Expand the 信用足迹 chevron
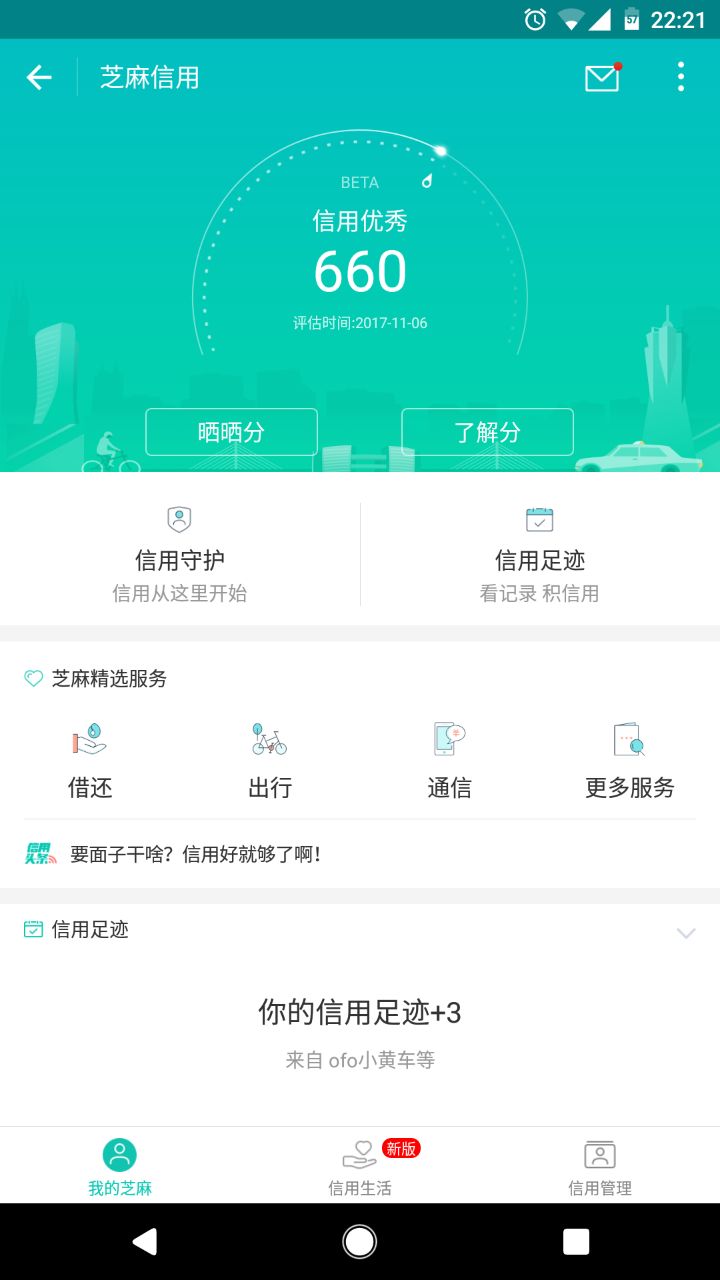 tap(686, 933)
